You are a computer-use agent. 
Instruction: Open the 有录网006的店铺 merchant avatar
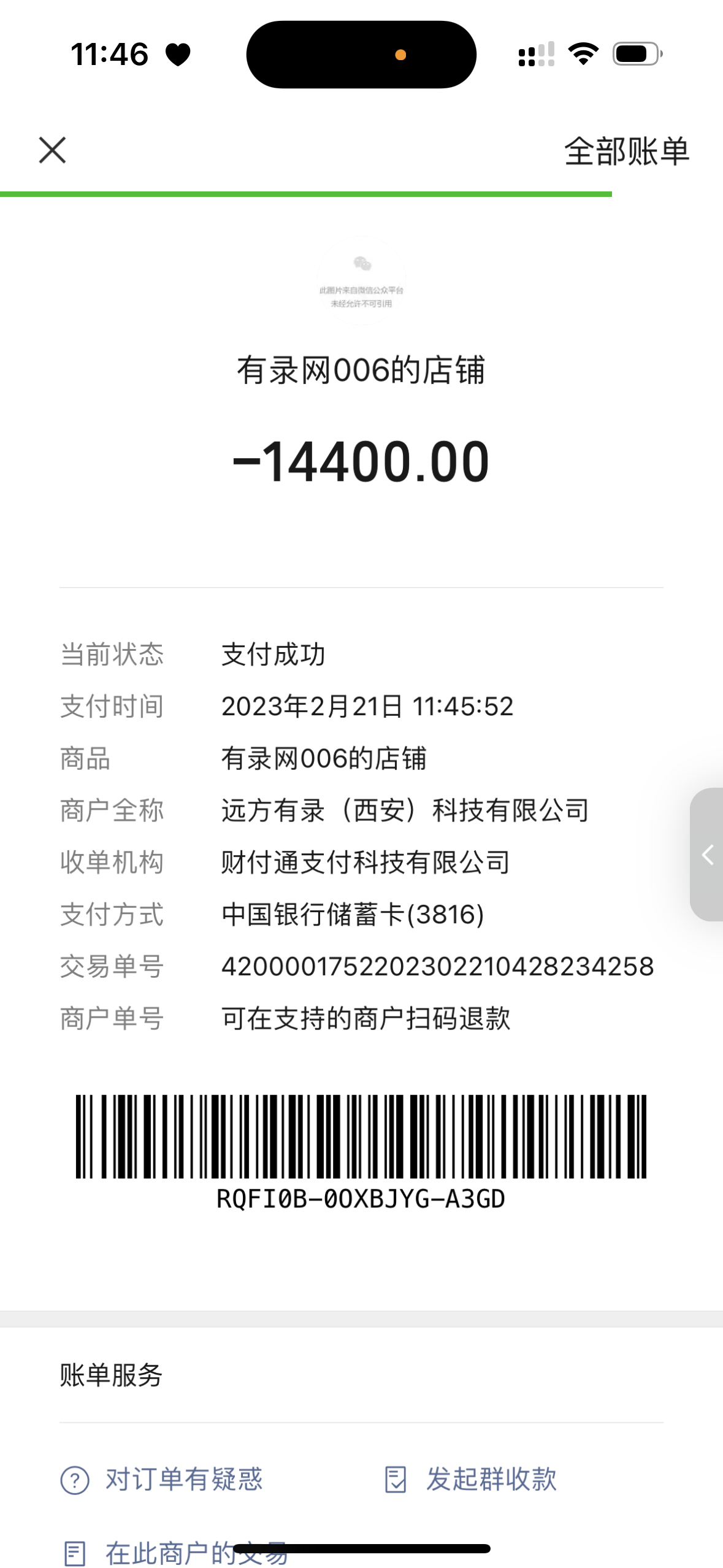(361, 280)
